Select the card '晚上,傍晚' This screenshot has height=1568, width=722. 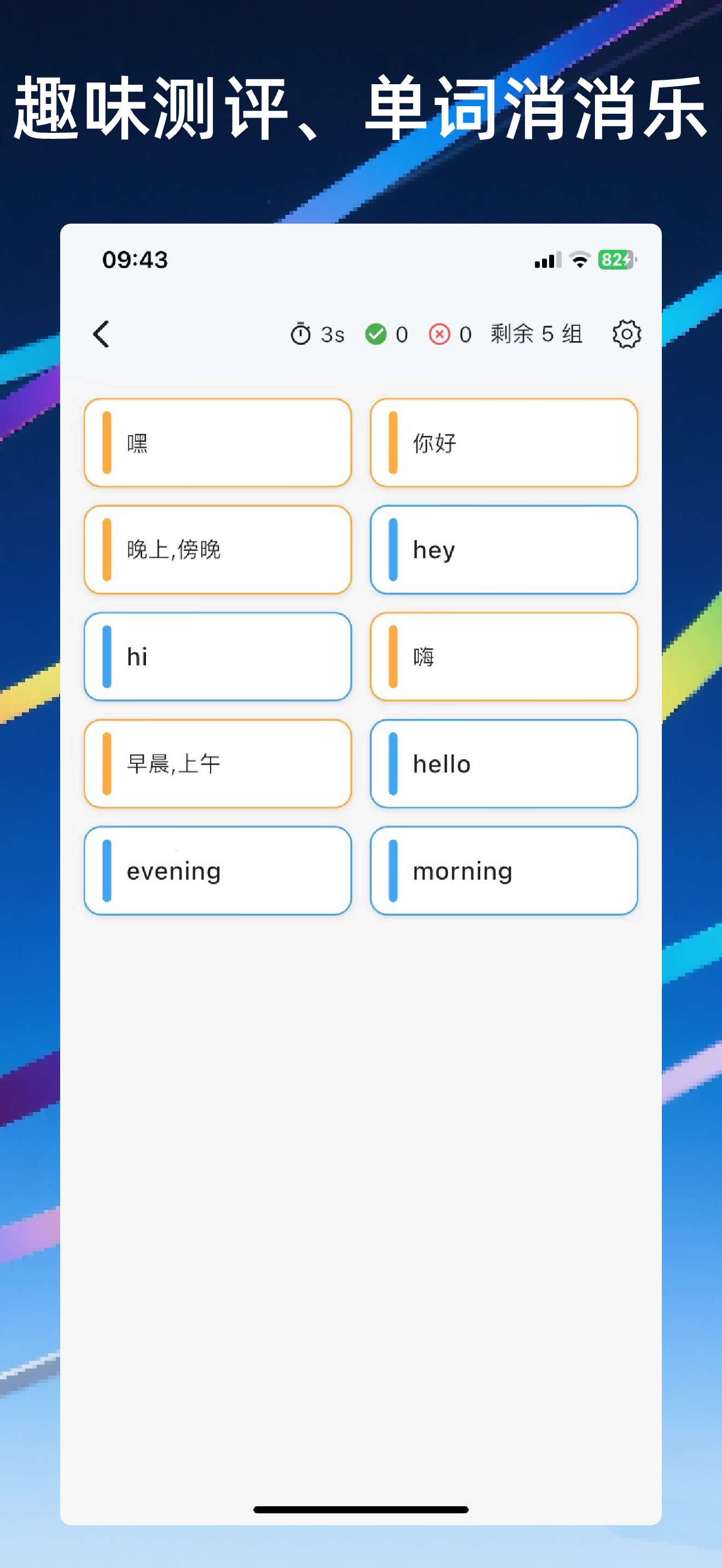pyautogui.click(x=217, y=549)
